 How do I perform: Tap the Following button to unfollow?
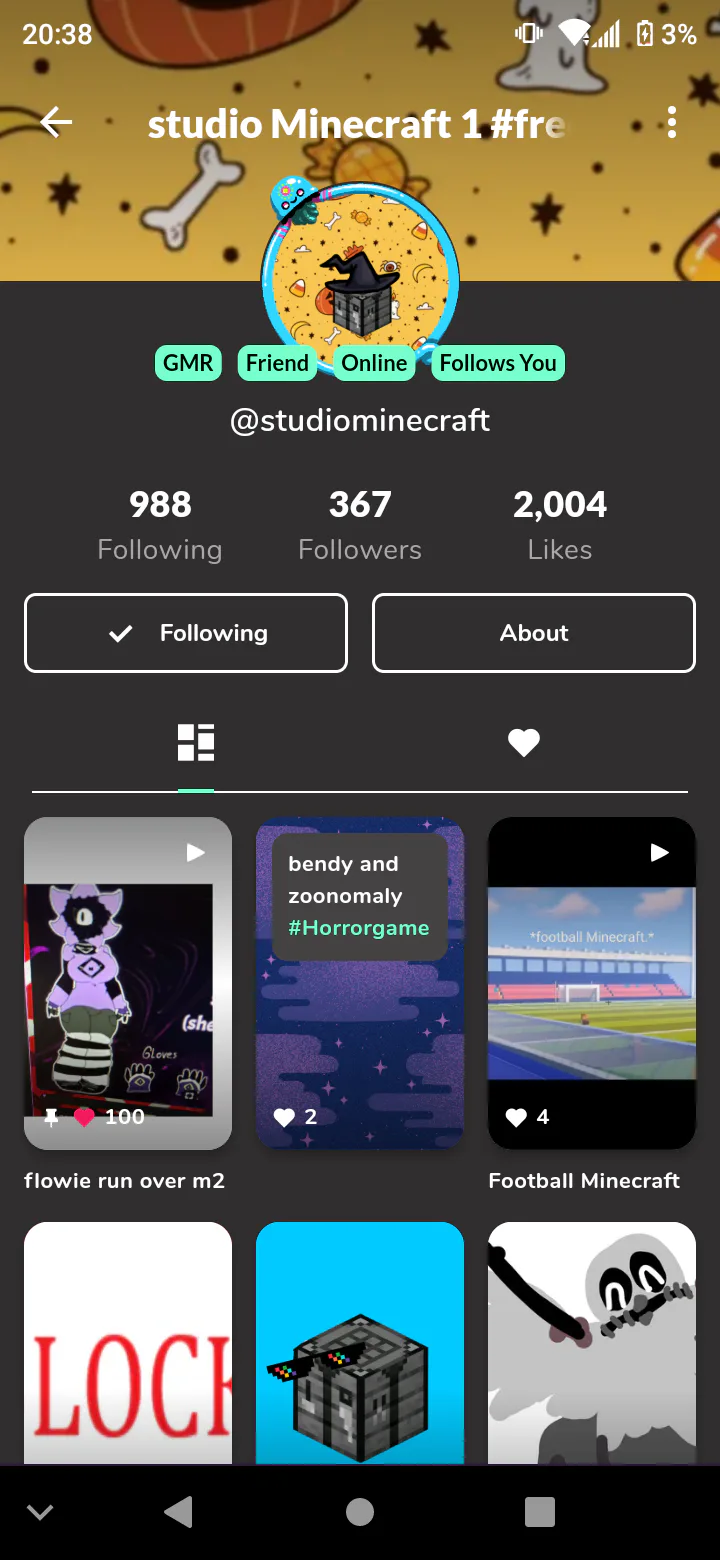(x=186, y=633)
